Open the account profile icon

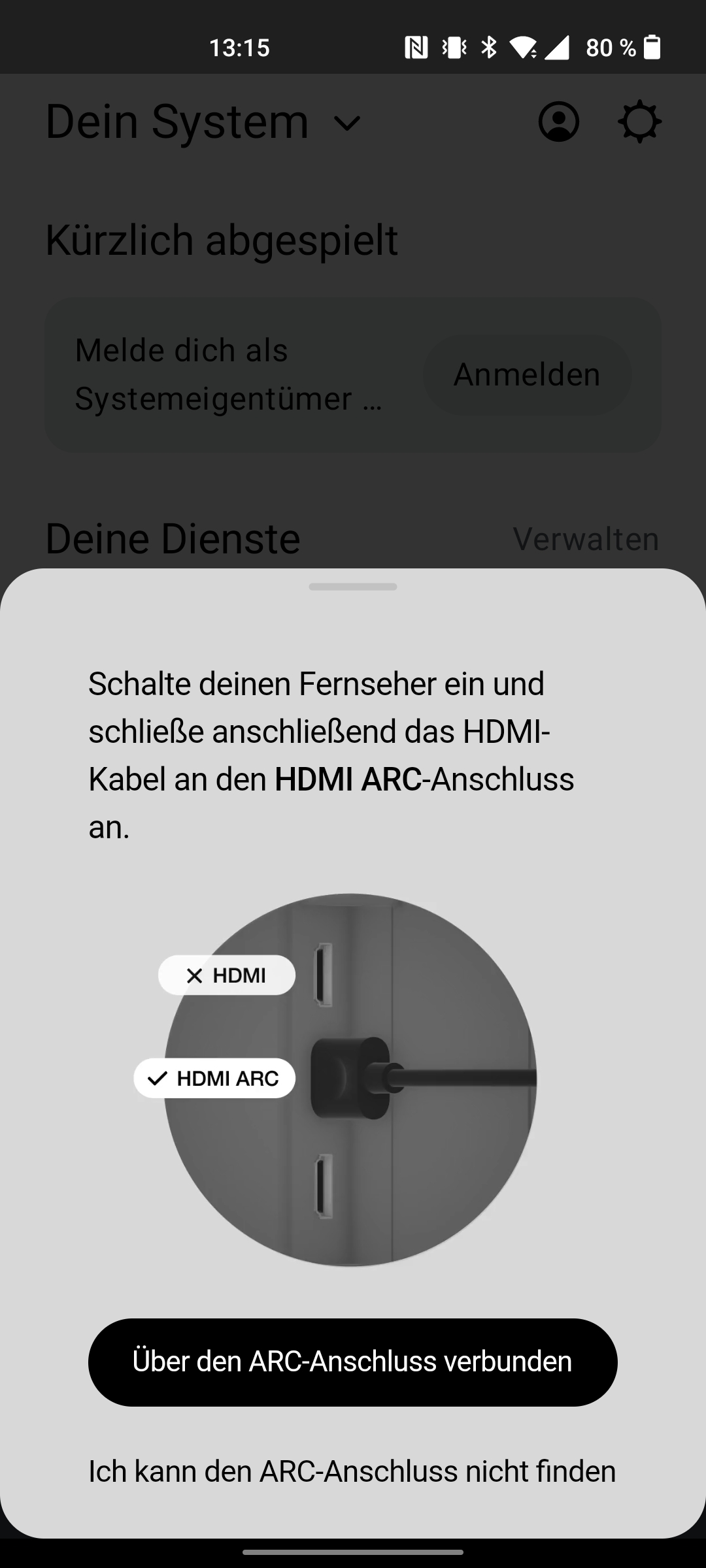click(558, 122)
